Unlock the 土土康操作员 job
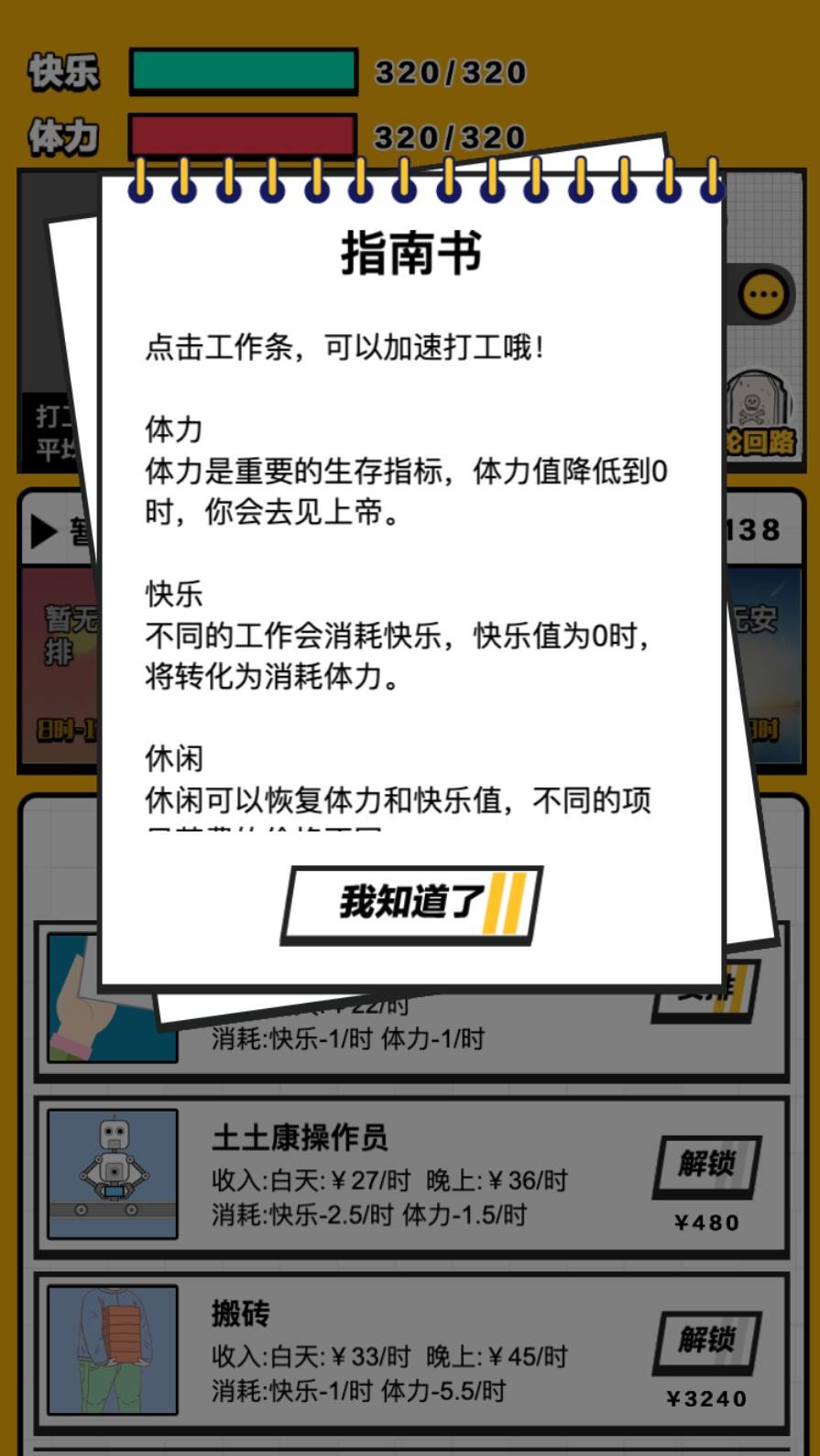 pos(706,1165)
